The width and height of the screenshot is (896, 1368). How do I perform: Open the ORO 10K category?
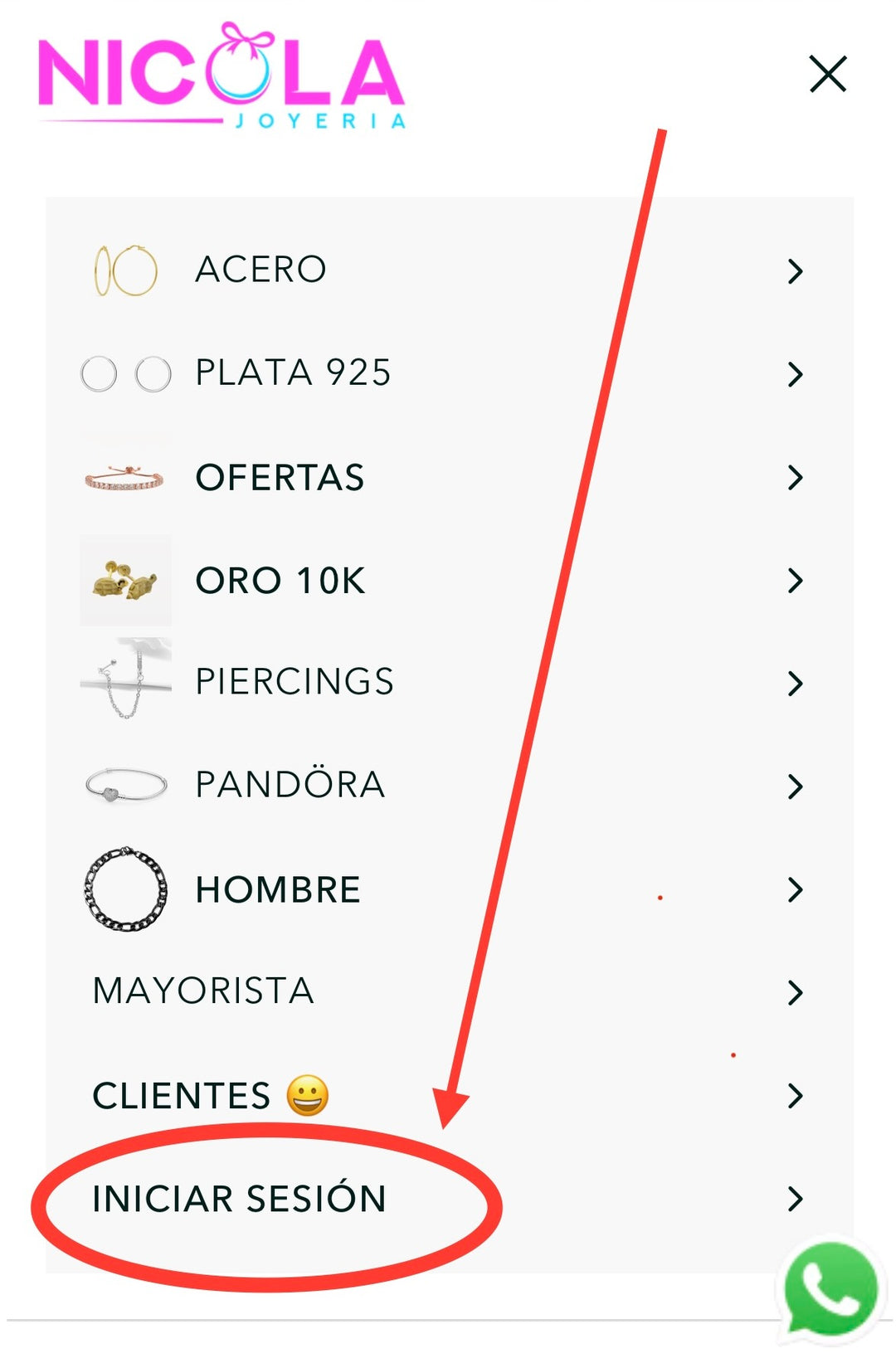pyautogui.click(x=280, y=580)
